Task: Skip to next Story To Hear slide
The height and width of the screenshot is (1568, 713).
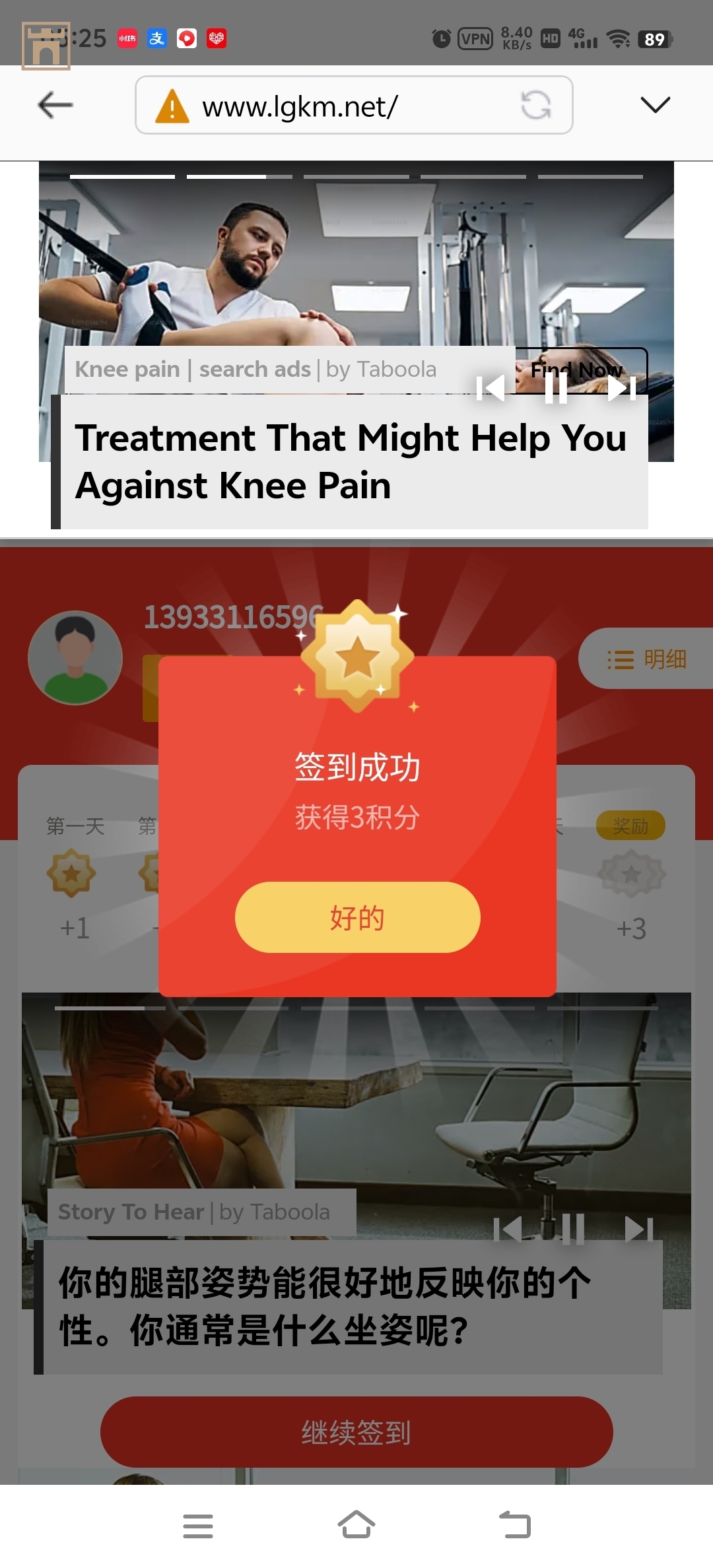Action: click(638, 1229)
